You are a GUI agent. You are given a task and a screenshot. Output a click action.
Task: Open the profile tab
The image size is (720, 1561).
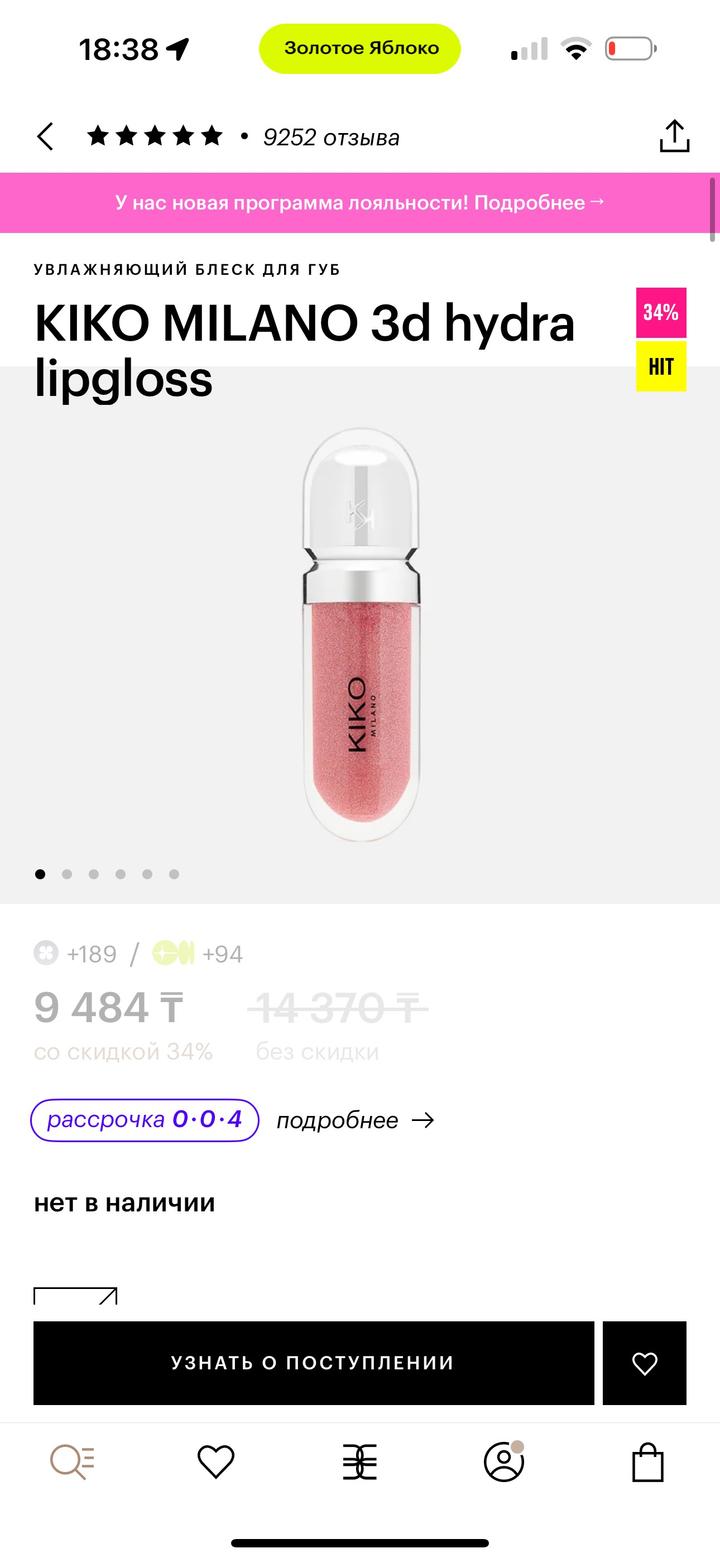[x=504, y=1463]
